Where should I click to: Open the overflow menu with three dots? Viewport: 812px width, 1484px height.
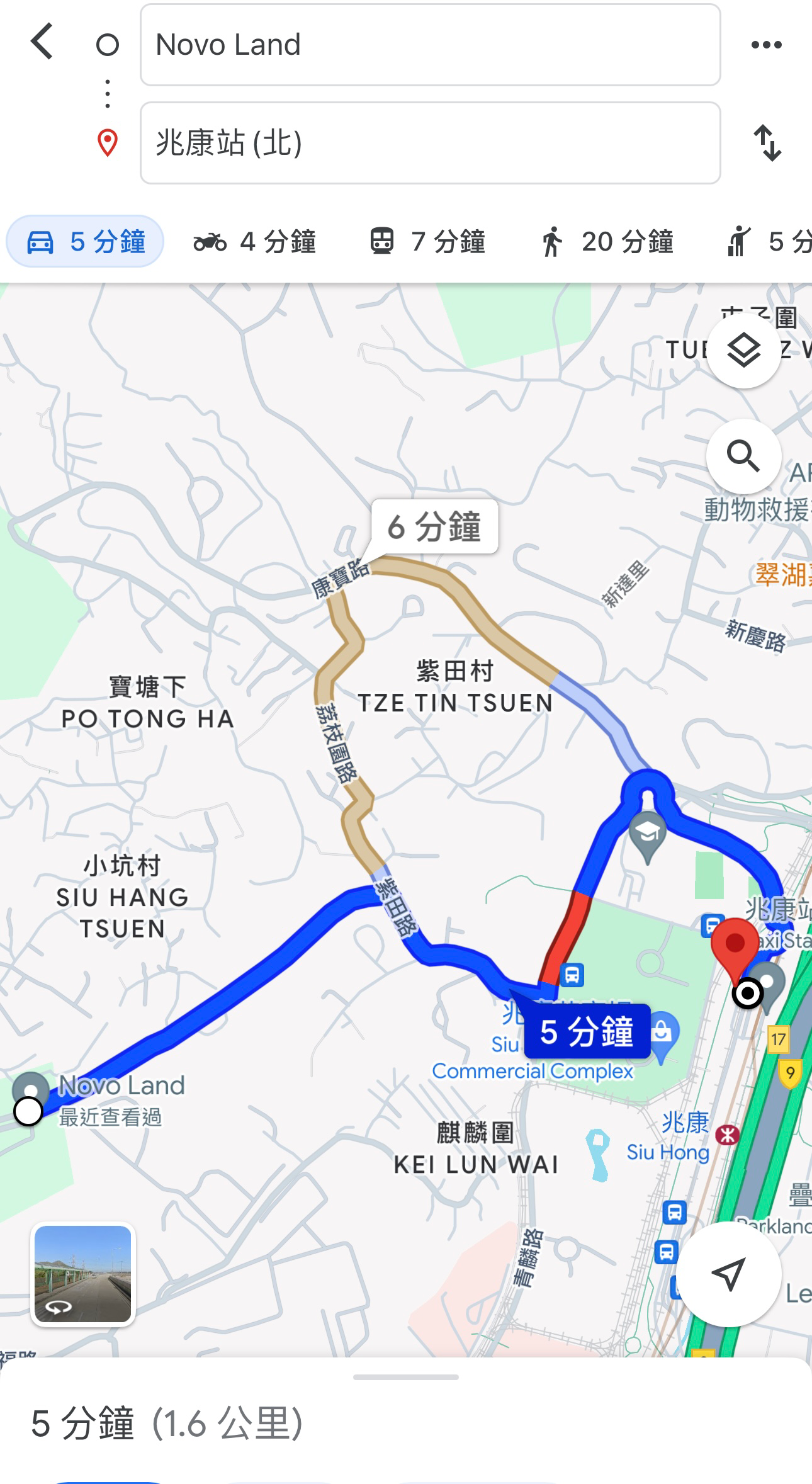[766, 45]
